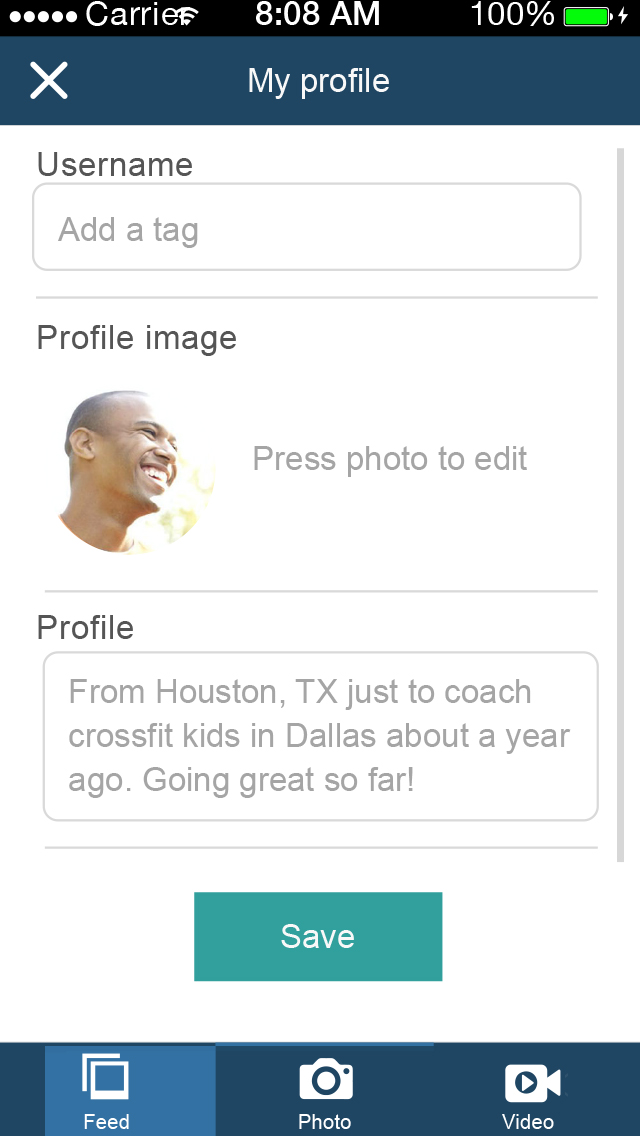The height and width of the screenshot is (1136, 640).
Task: Tap the profile photo to edit it
Action: click(136, 472)
